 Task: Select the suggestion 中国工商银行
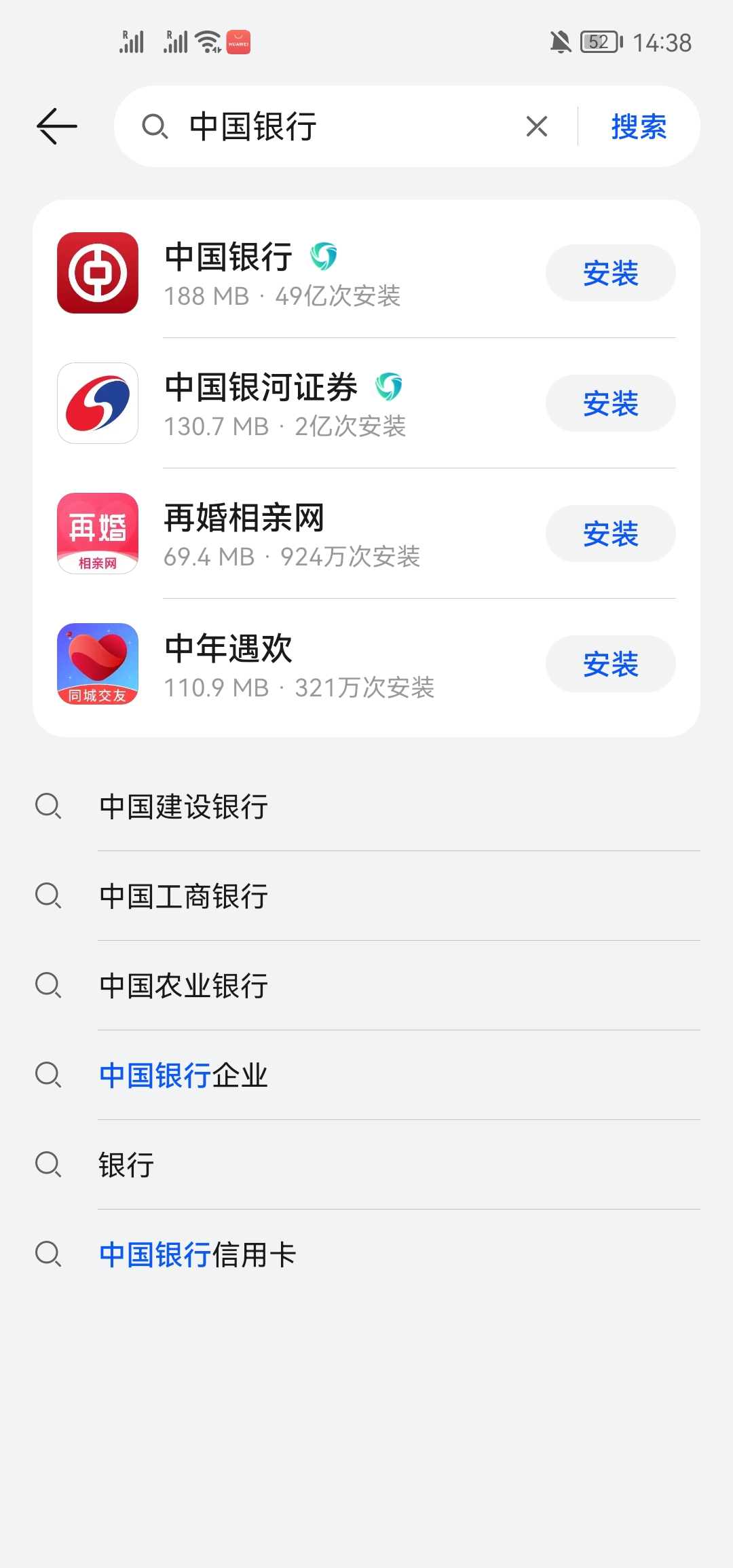point(366,896)
